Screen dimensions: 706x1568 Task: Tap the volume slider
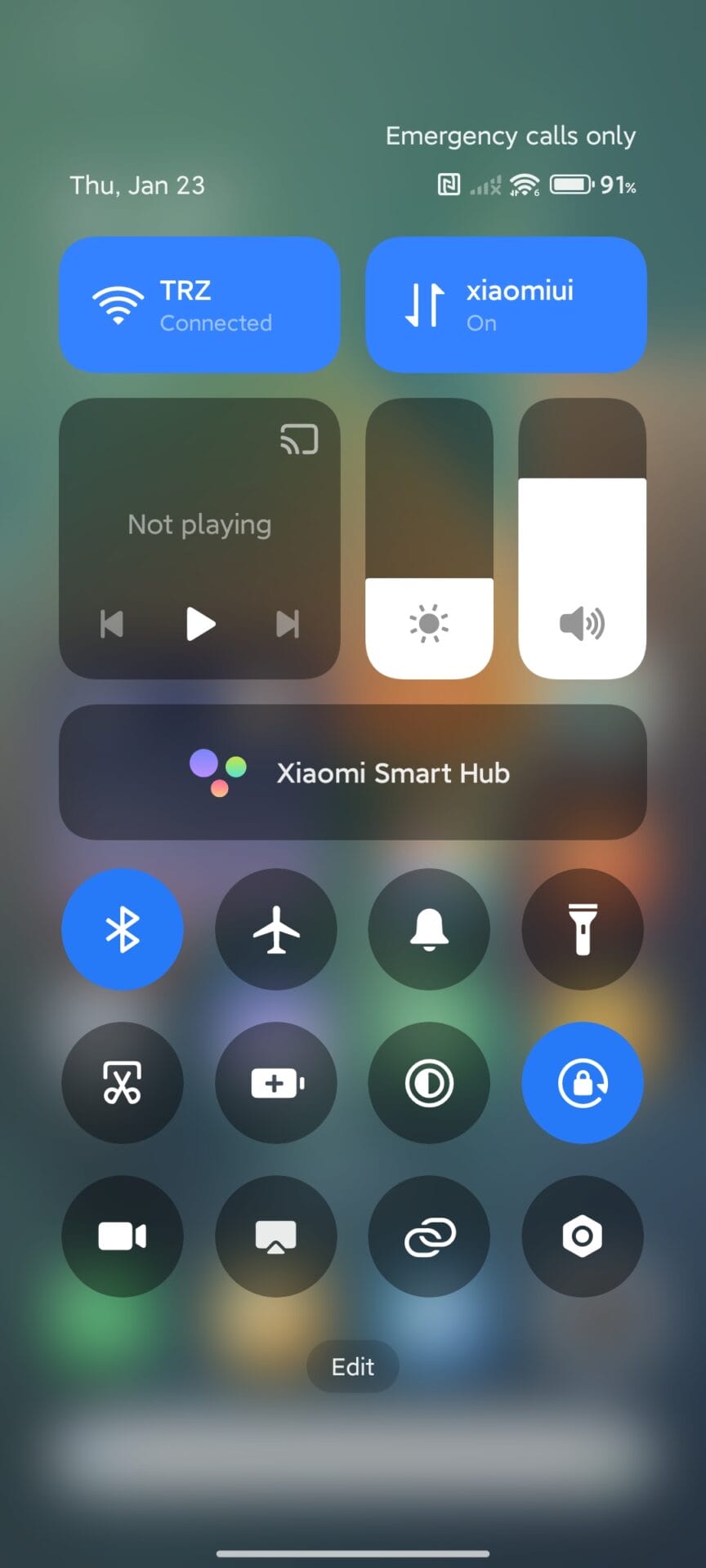[582, 539]
